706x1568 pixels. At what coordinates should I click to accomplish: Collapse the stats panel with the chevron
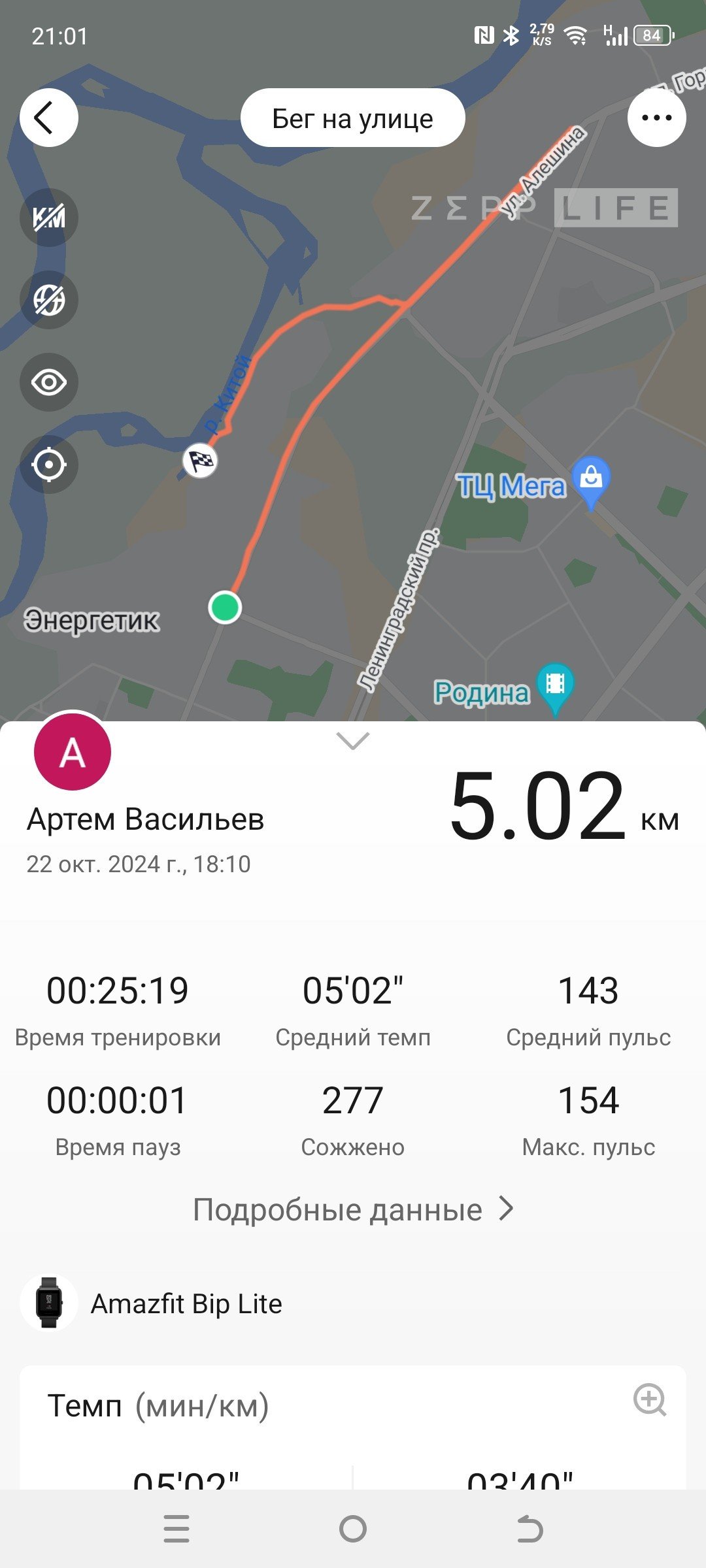click(x=353, y=741)
